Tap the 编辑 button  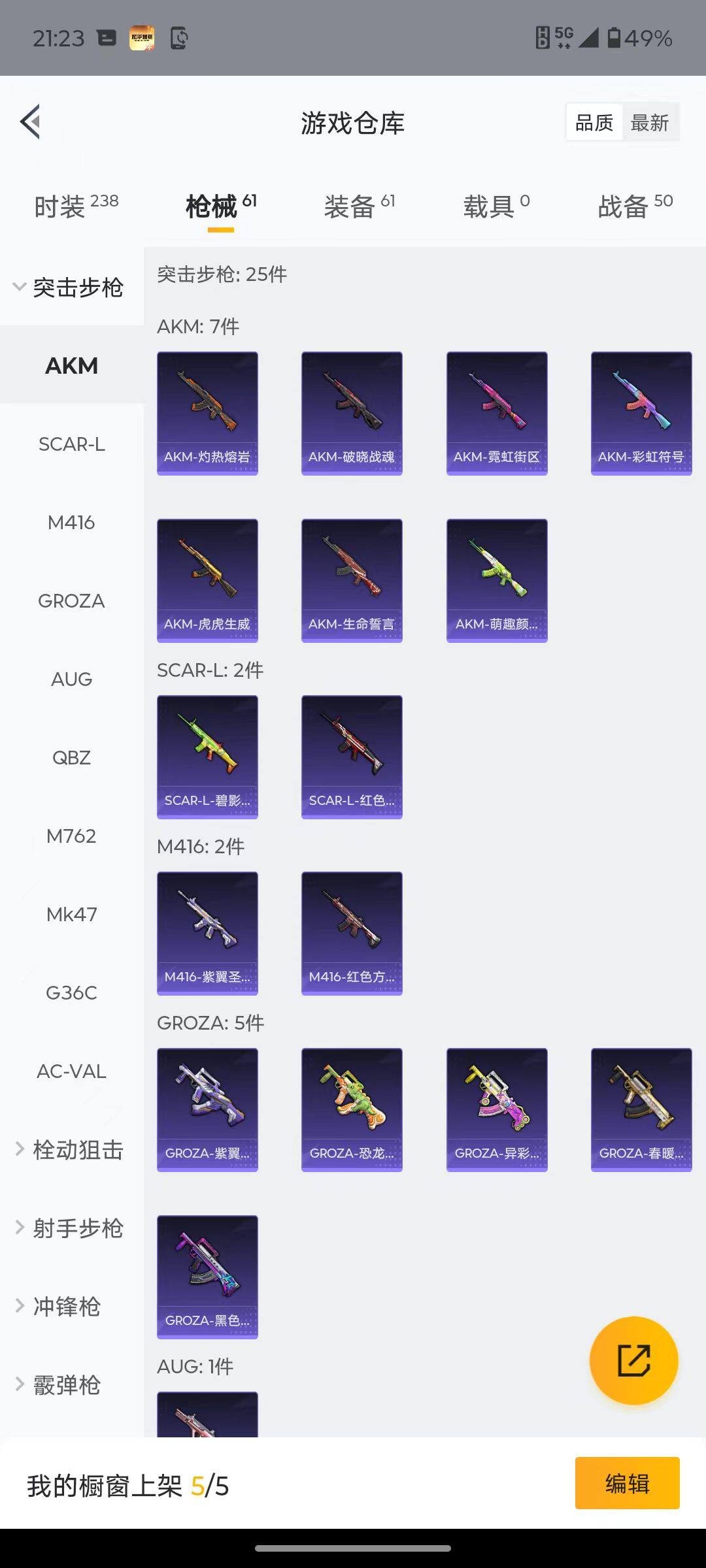click(x=627, y=1483)
